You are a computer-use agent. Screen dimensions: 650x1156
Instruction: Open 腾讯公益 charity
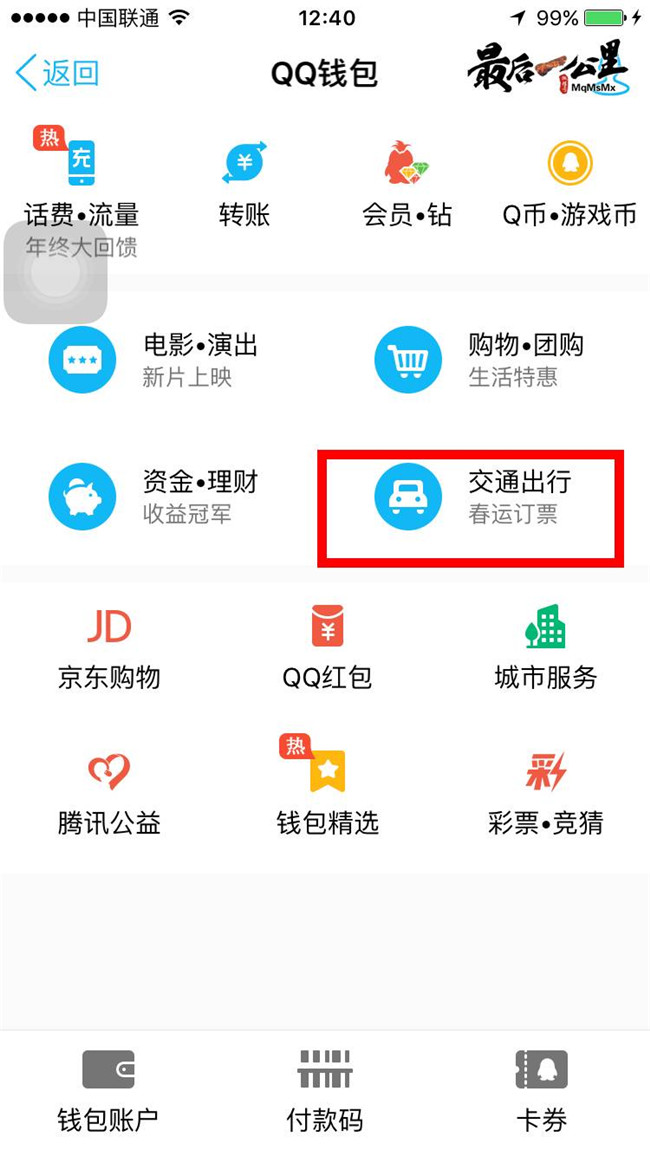108,794
